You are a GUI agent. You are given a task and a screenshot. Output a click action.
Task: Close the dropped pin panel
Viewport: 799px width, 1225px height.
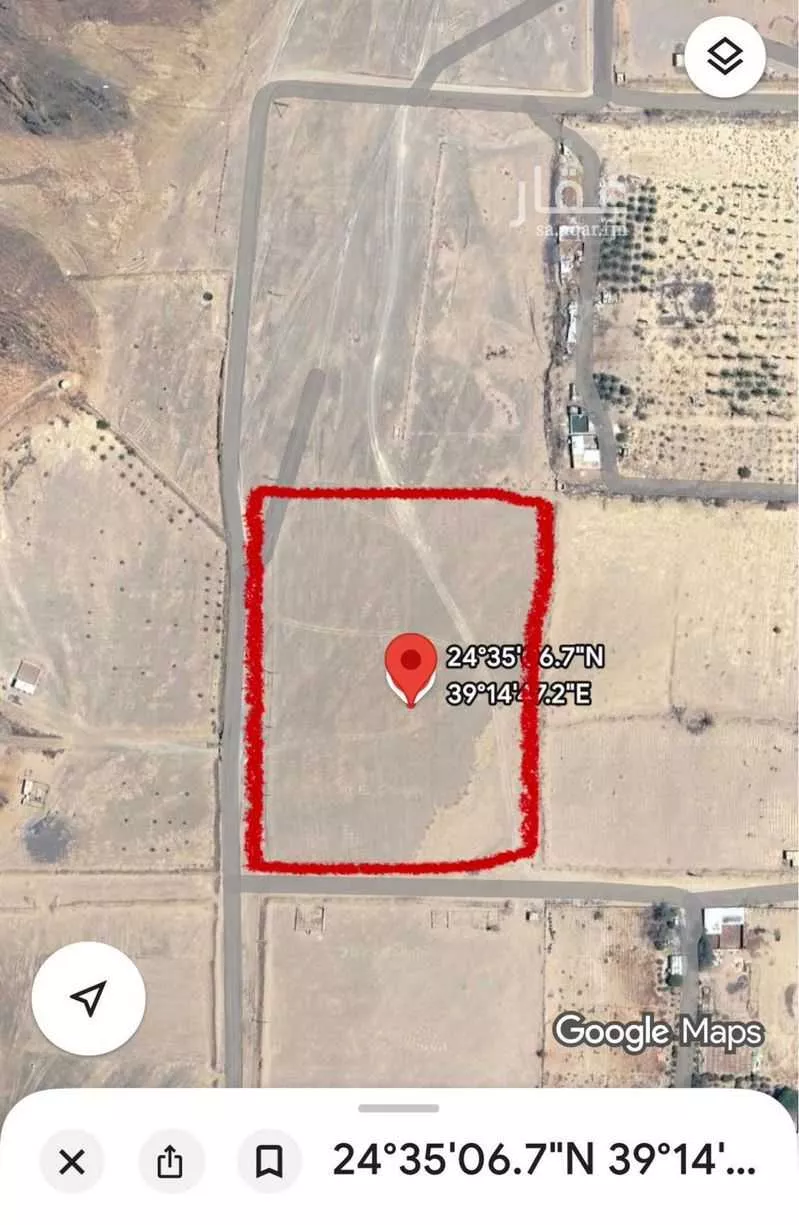click(x=71, y=1162)
